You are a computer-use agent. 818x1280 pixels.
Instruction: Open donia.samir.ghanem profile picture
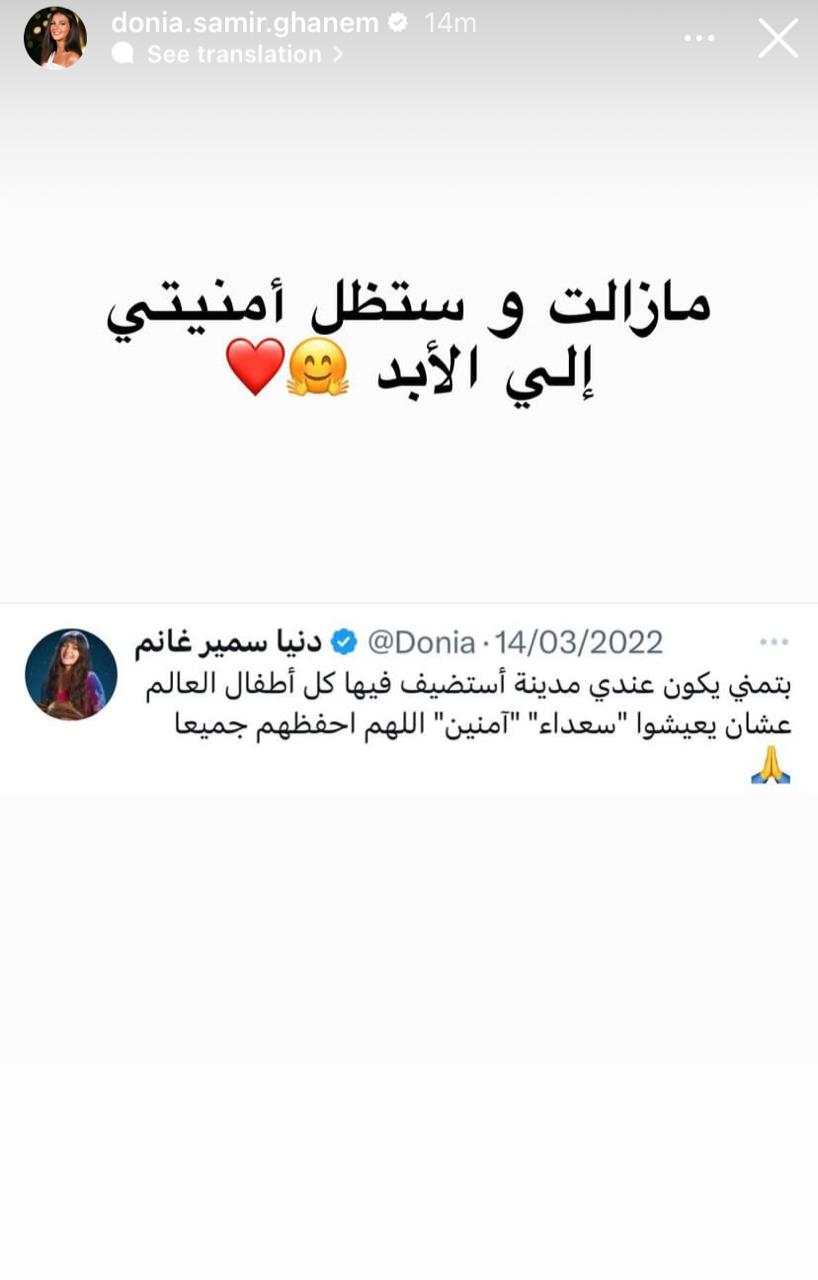55,38
